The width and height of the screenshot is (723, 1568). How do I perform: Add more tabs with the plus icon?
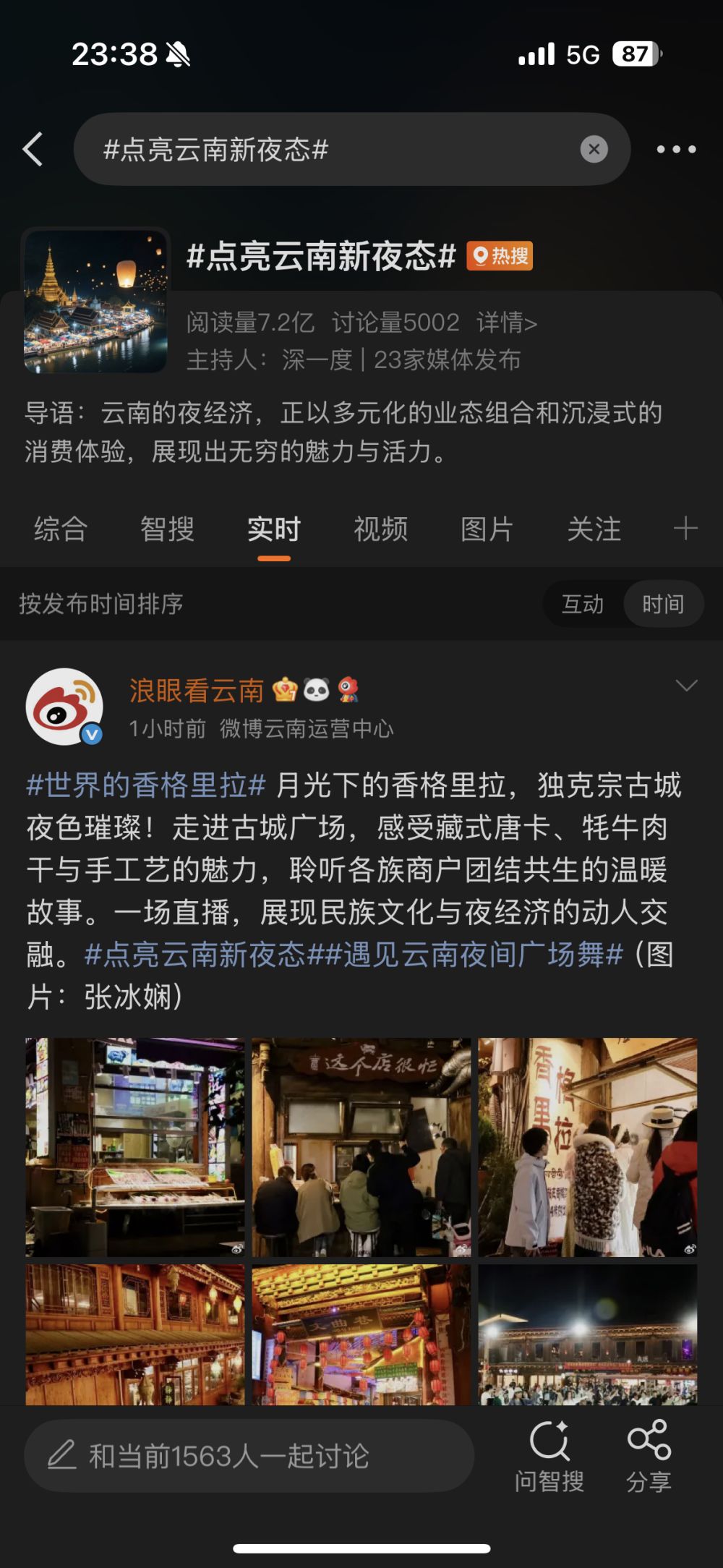(685, 529)
